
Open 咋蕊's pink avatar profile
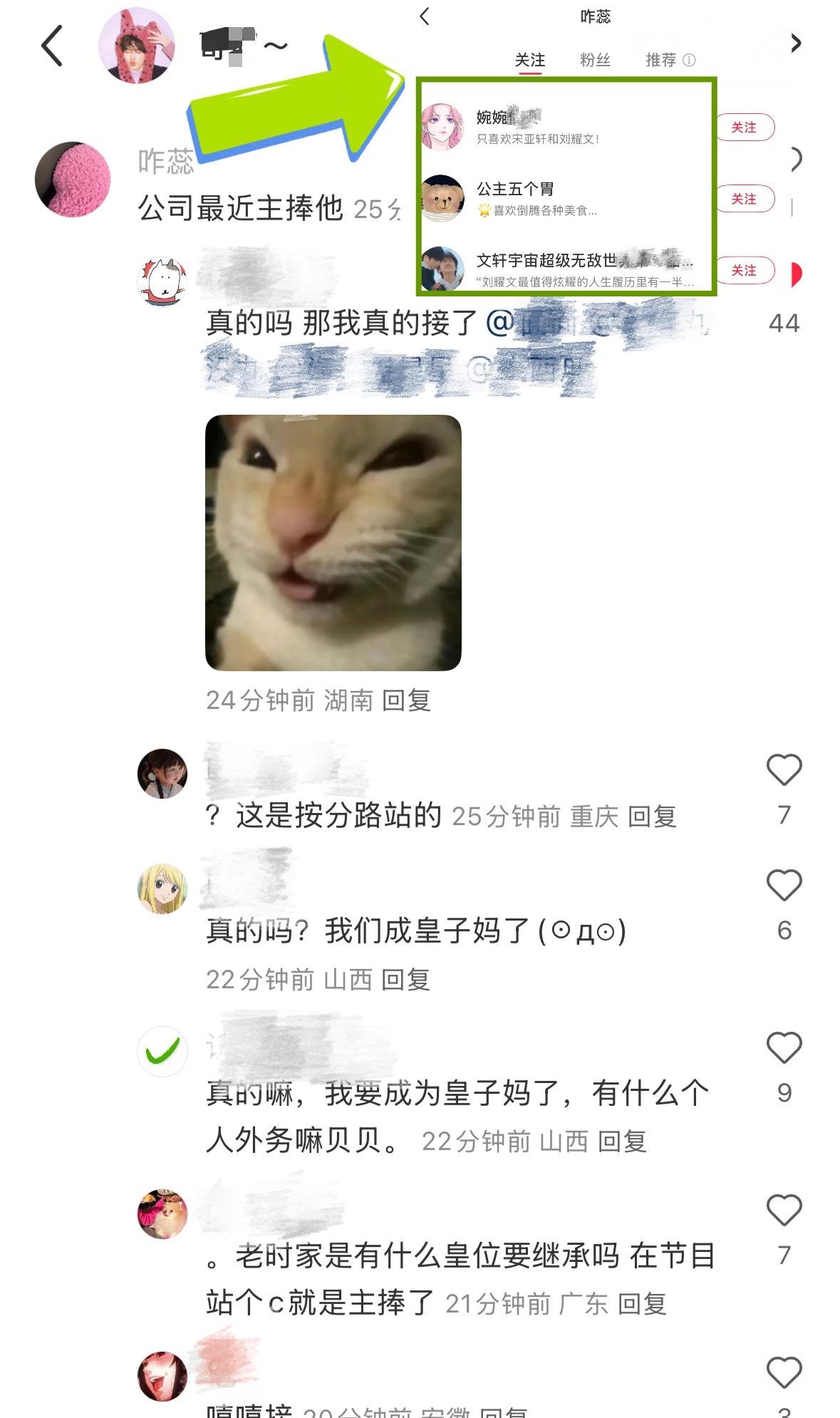pyautogui.click(x=73, y=180)
